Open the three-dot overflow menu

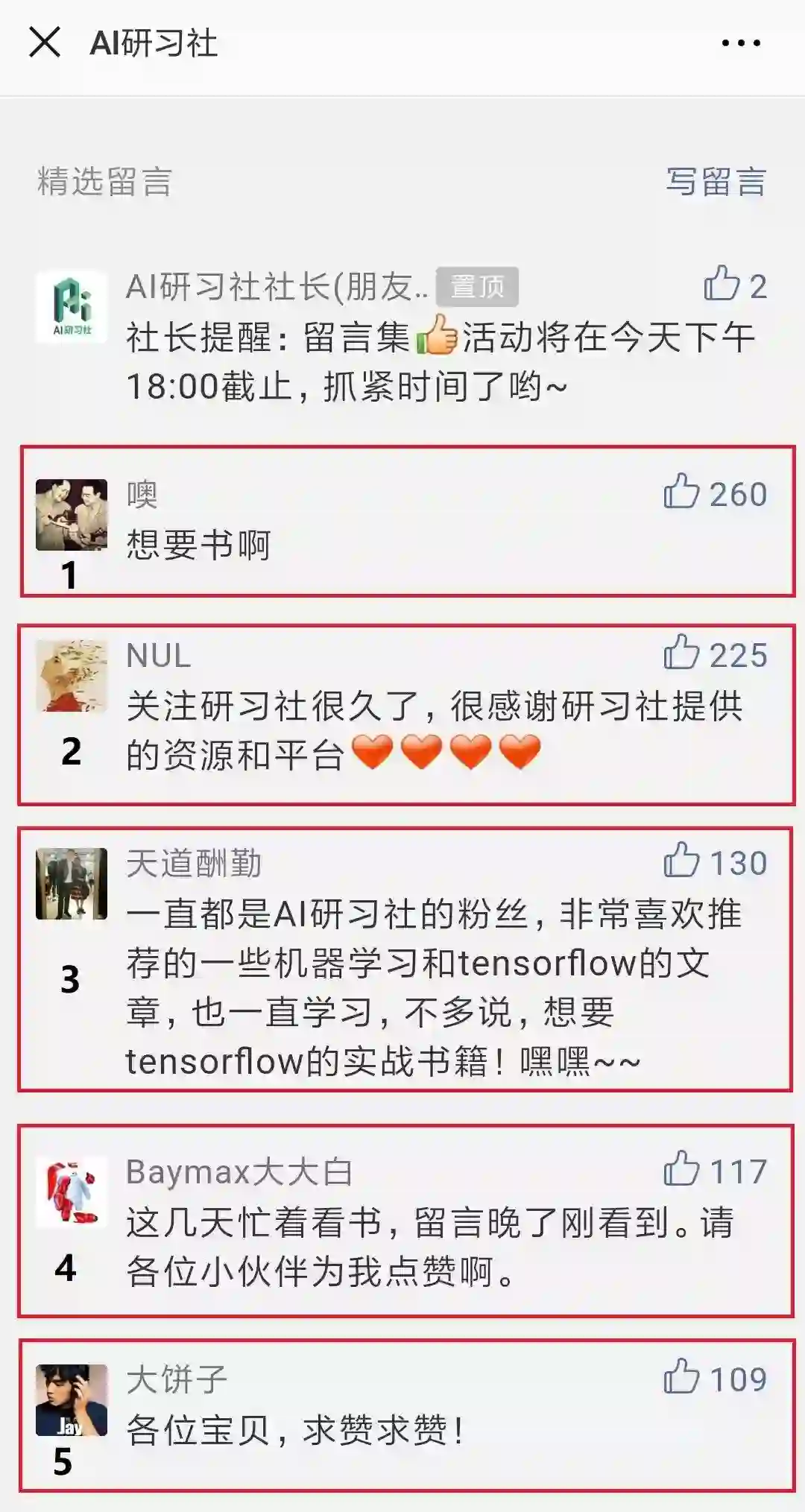point(741,43)
